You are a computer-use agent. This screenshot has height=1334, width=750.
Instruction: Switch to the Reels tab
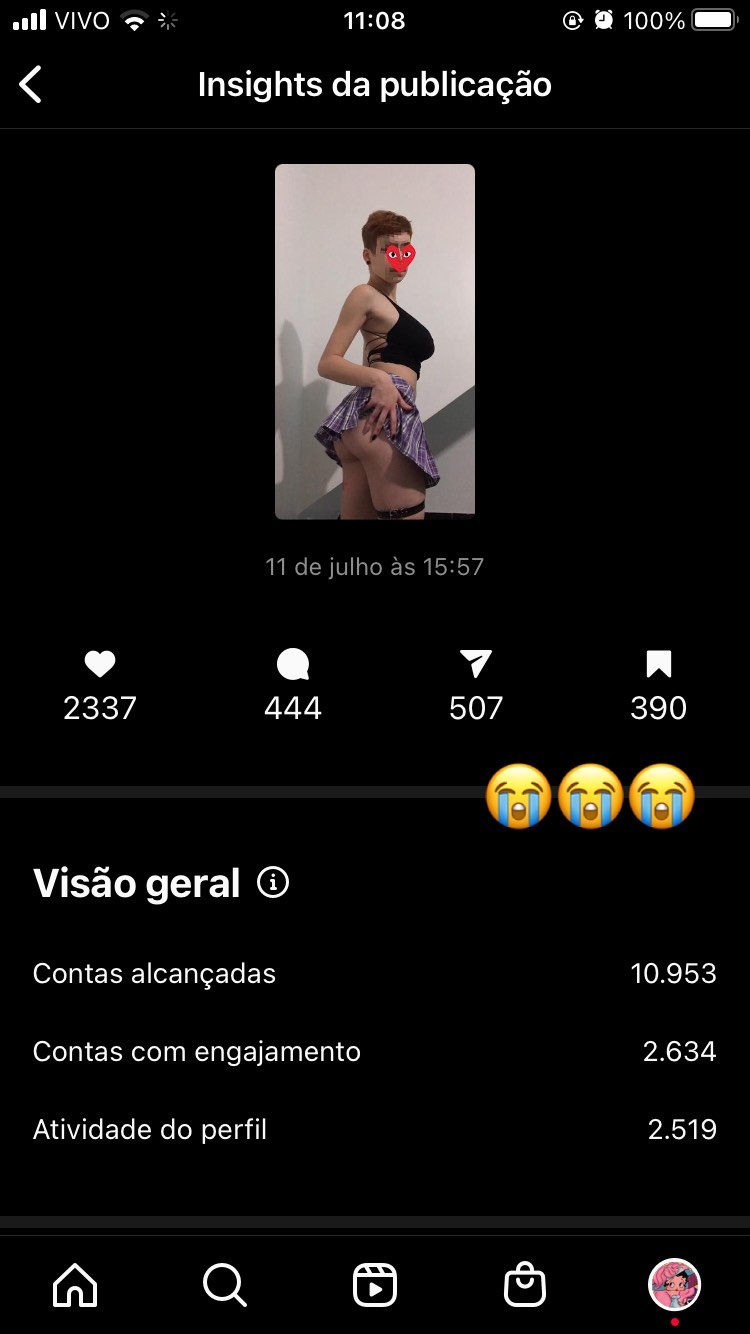coord(375,1285)
